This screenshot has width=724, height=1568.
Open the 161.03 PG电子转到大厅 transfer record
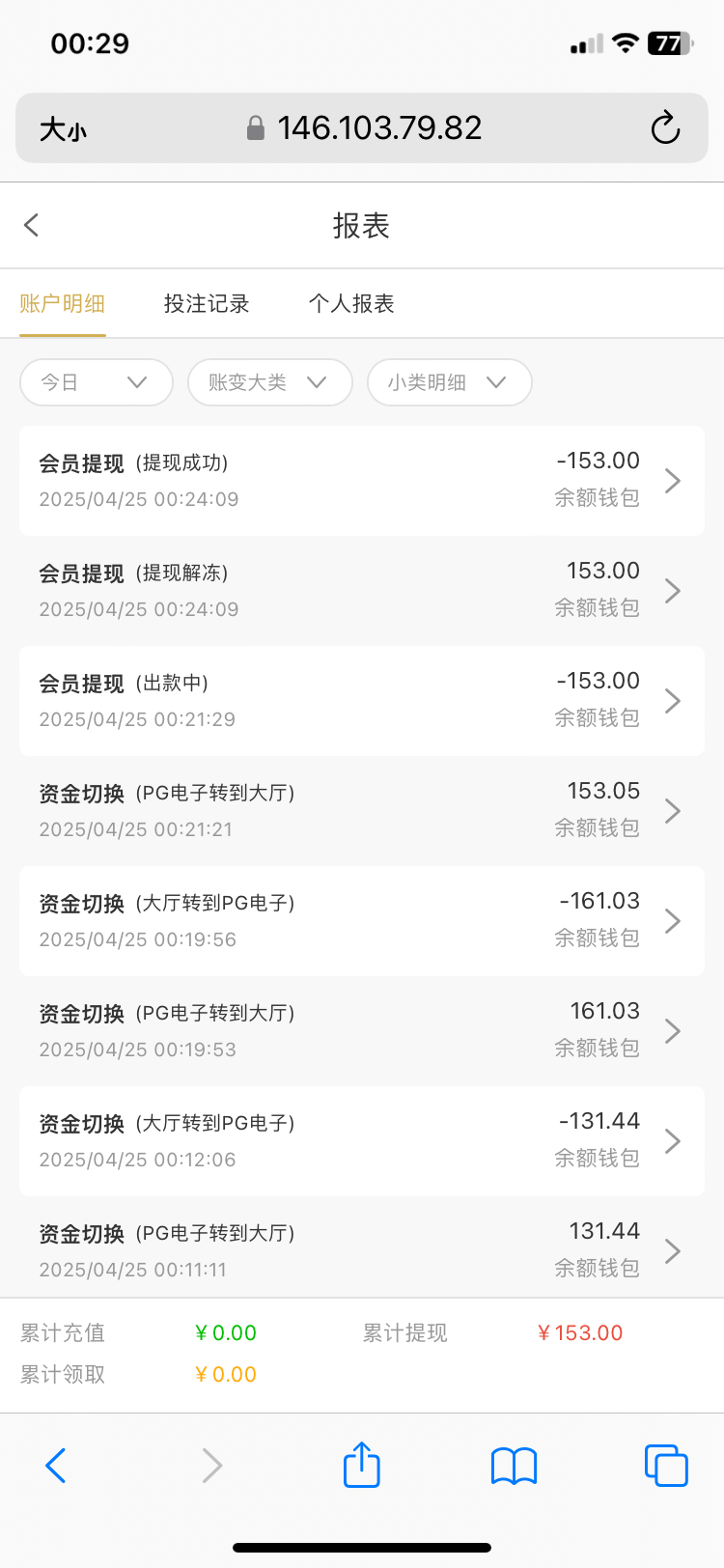click(361, 1031)
